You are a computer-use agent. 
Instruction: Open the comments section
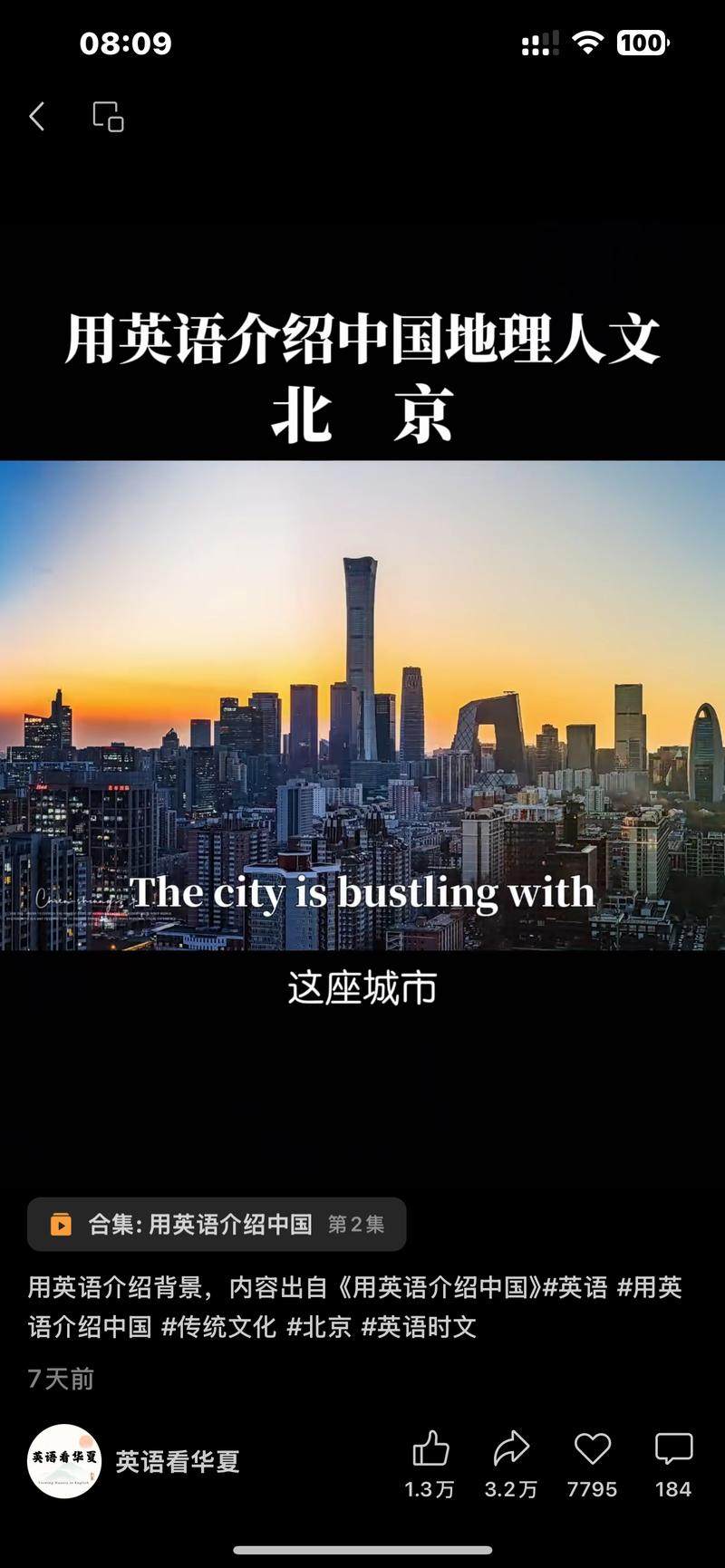[673, 1449]
